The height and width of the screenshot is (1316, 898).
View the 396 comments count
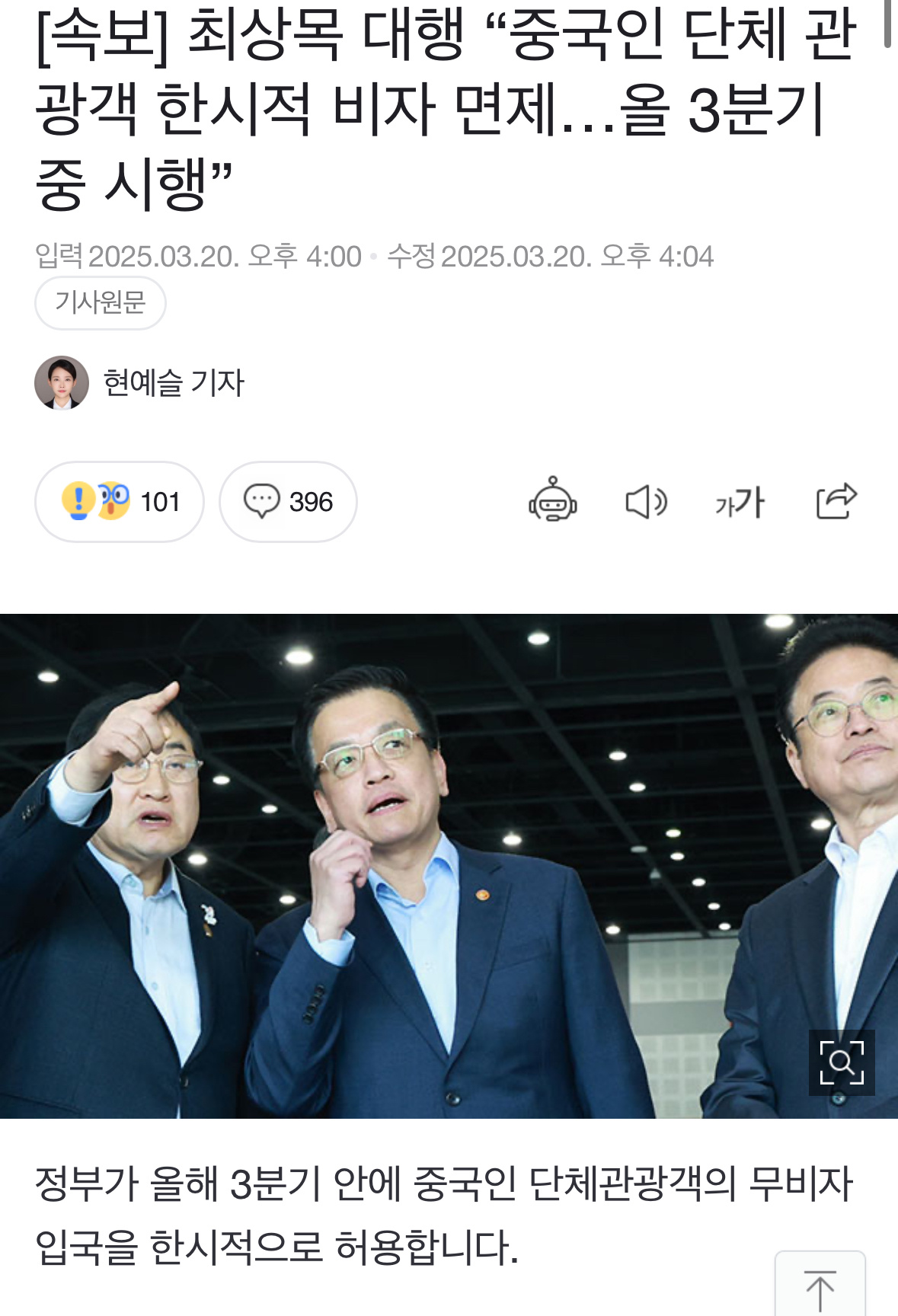[x=312, y=502]
